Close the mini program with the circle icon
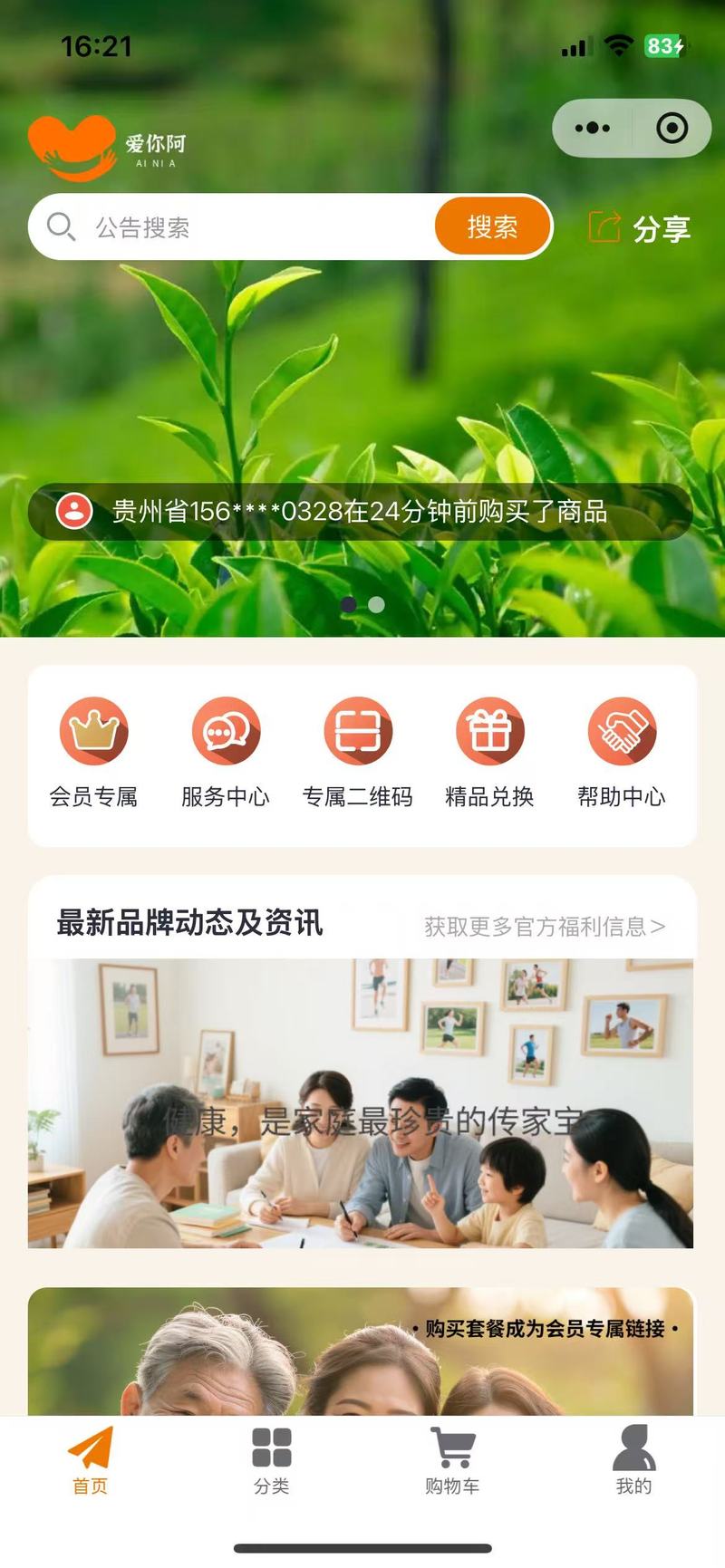 [x=672, y=129]
